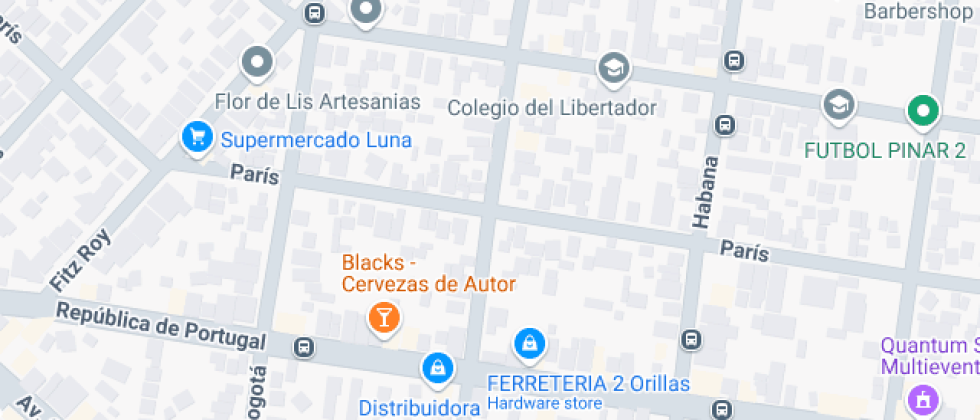Open the Supermercado Luna map marker
Screen dimensions: 980x420
pyautogui.click(x=195, y=137)
